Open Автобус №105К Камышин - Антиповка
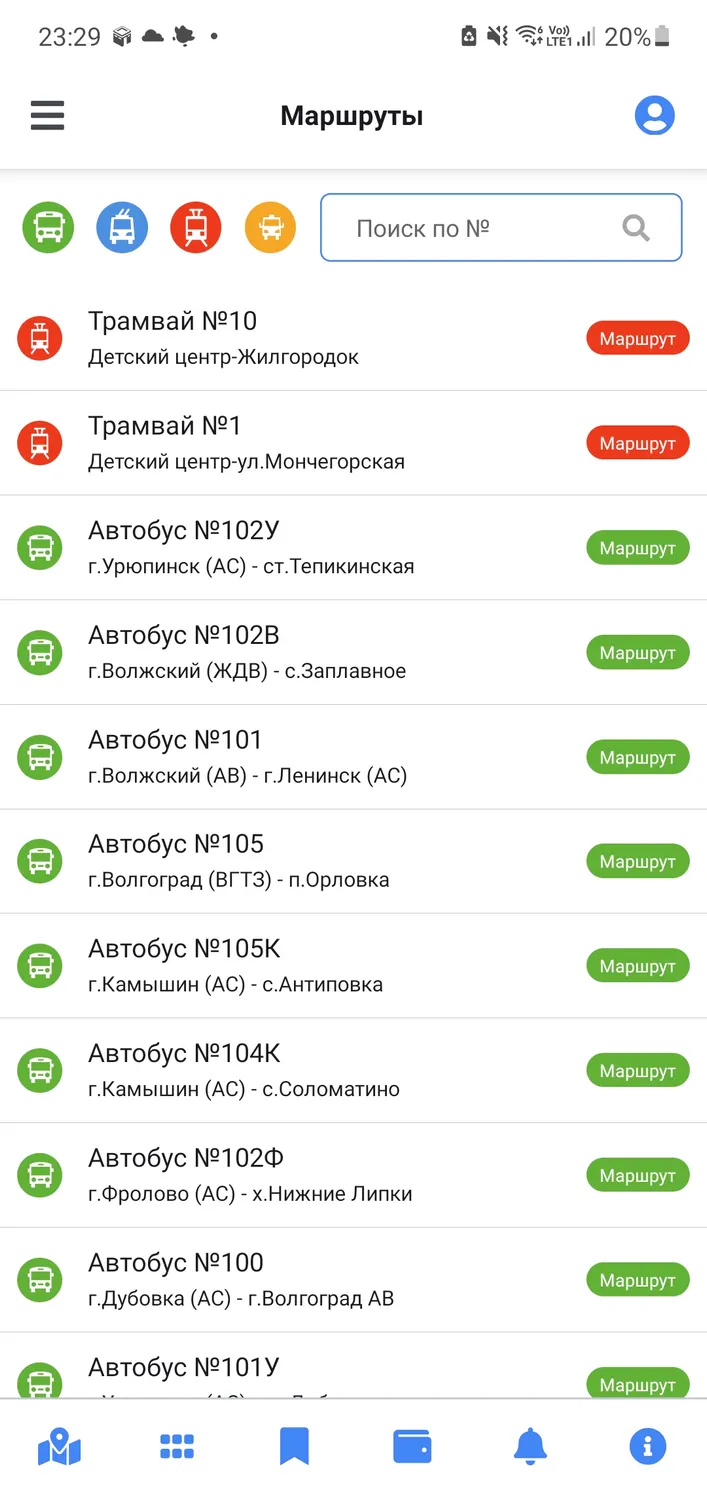This screenshot has height=1492, width=707. pos(353,966)
